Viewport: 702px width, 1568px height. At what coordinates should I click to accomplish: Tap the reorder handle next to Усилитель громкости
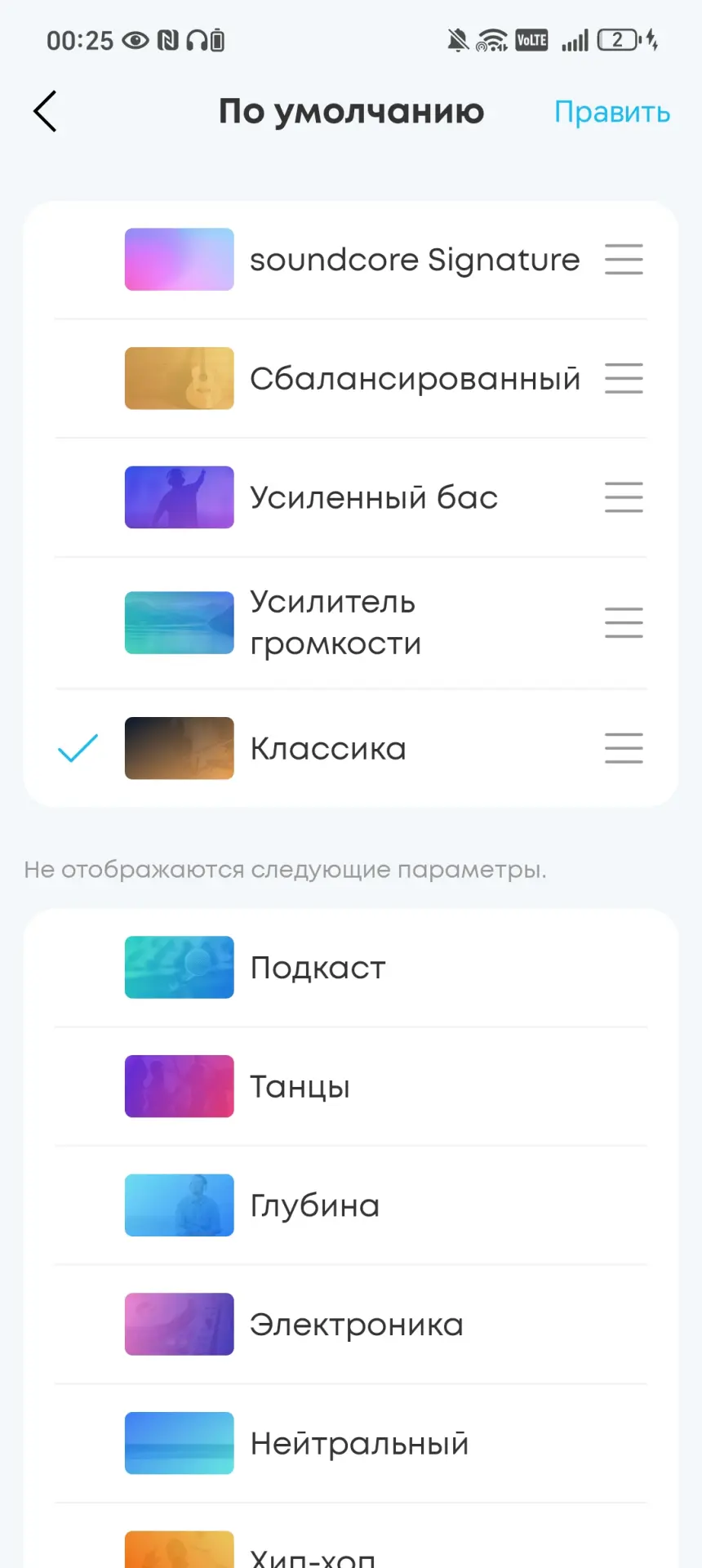pos(624,622)
